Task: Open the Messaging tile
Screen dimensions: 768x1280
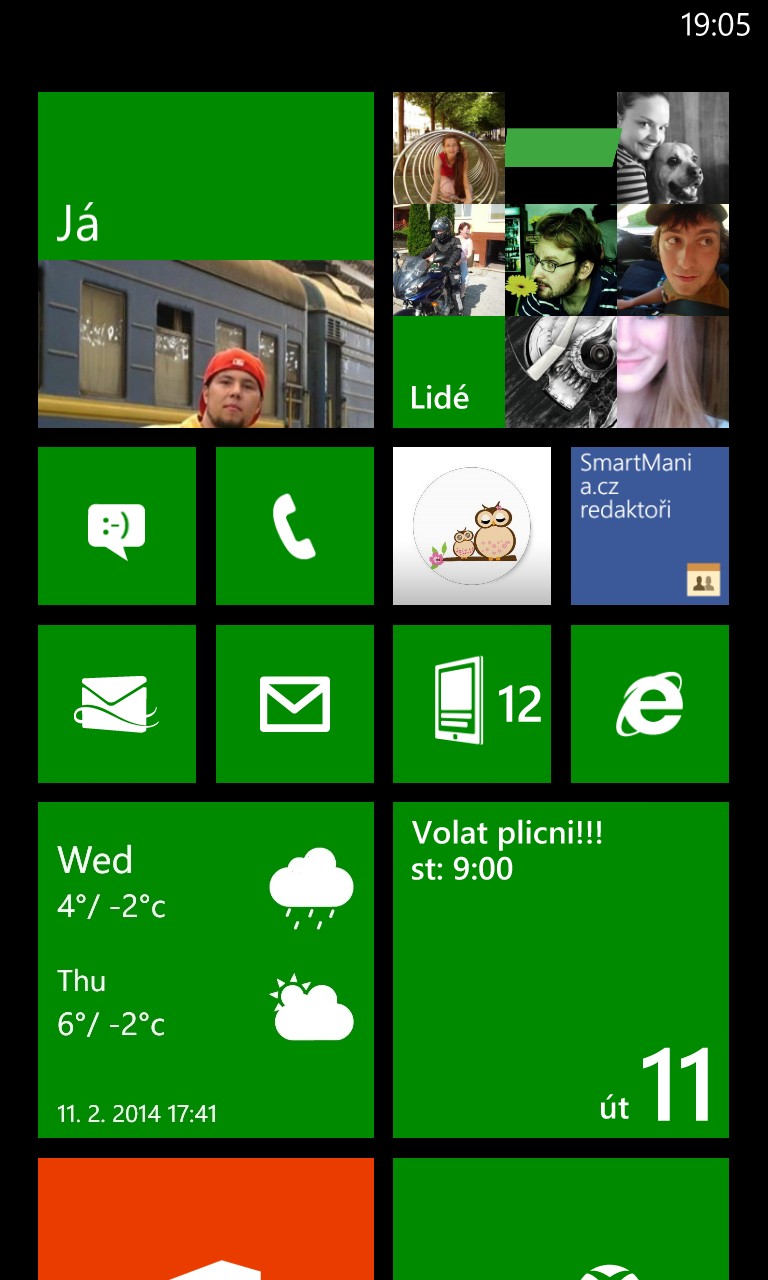Action: (117, 526)
